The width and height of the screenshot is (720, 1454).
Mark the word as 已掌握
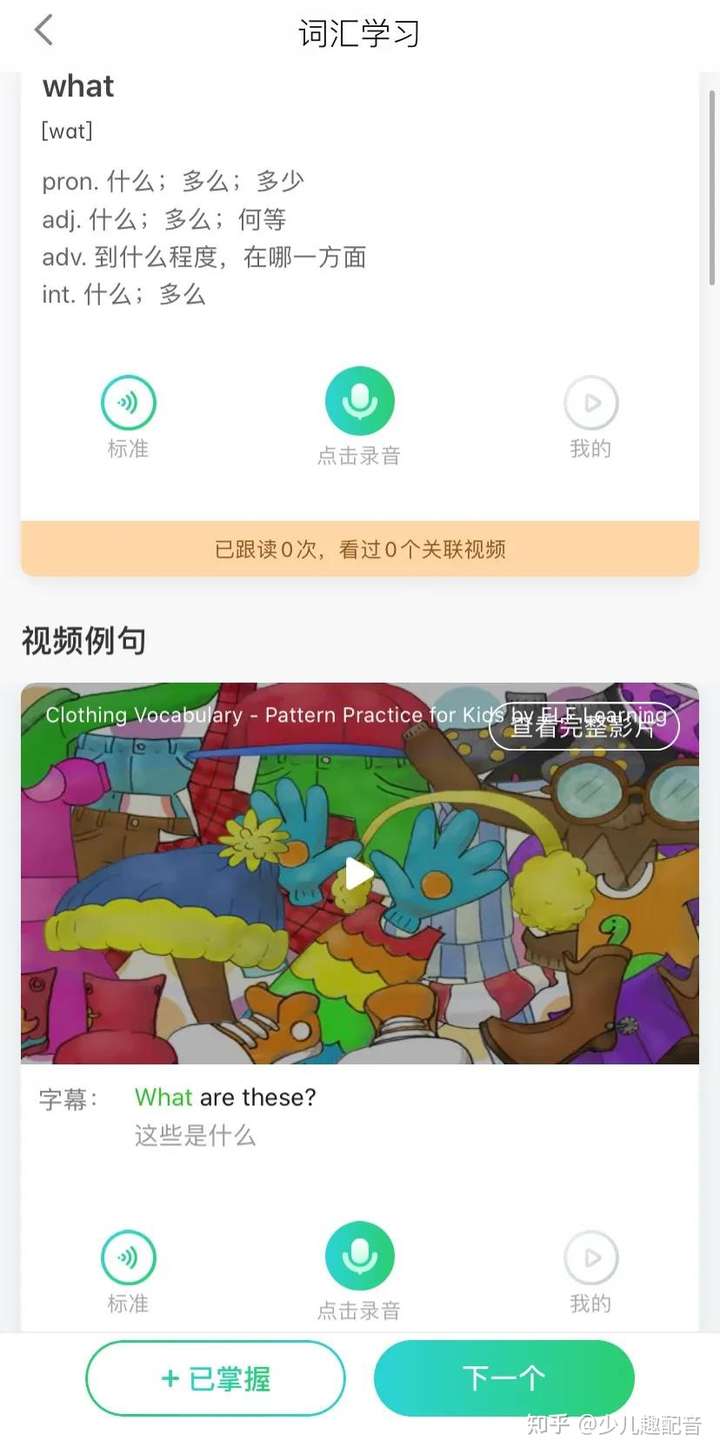pos(216,1379)
